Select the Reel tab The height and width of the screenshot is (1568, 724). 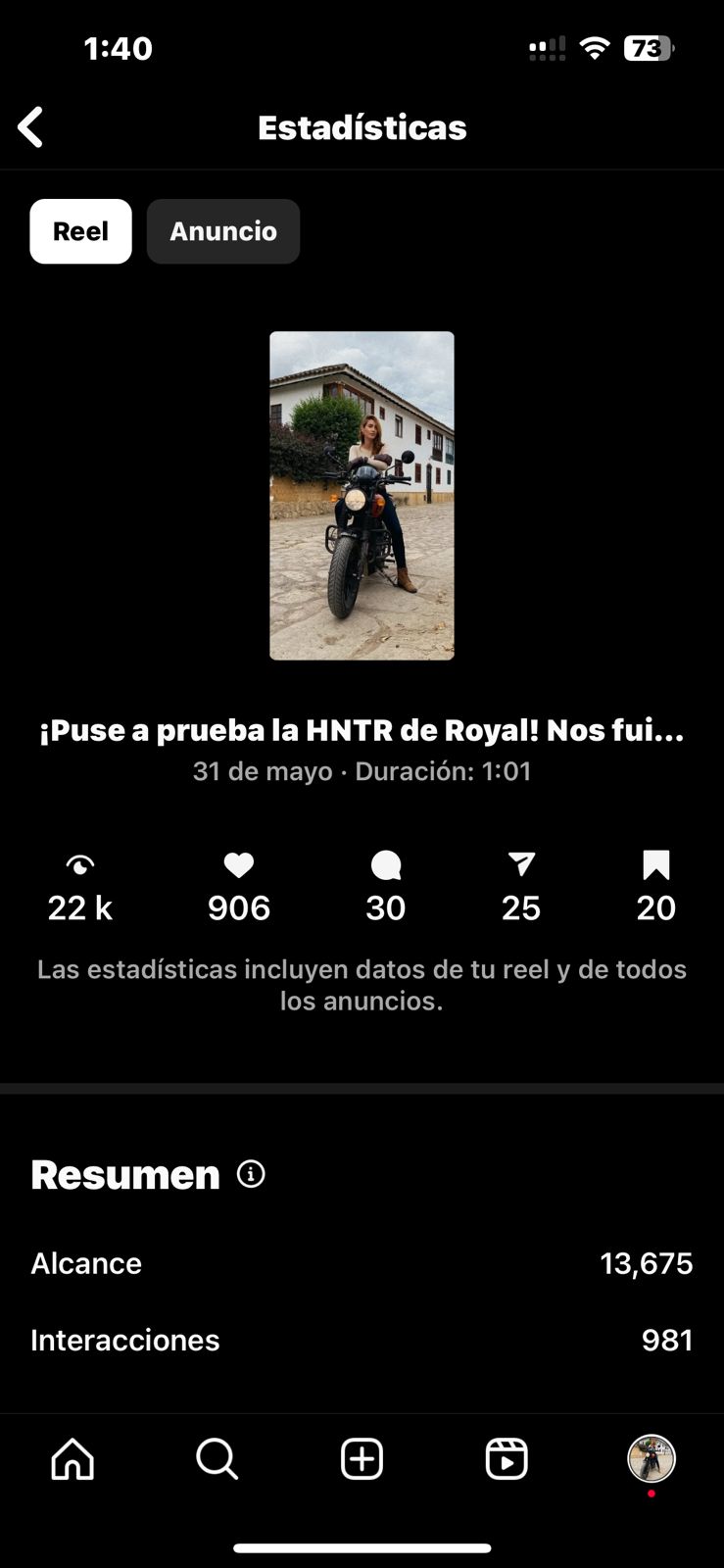(80, 231)
